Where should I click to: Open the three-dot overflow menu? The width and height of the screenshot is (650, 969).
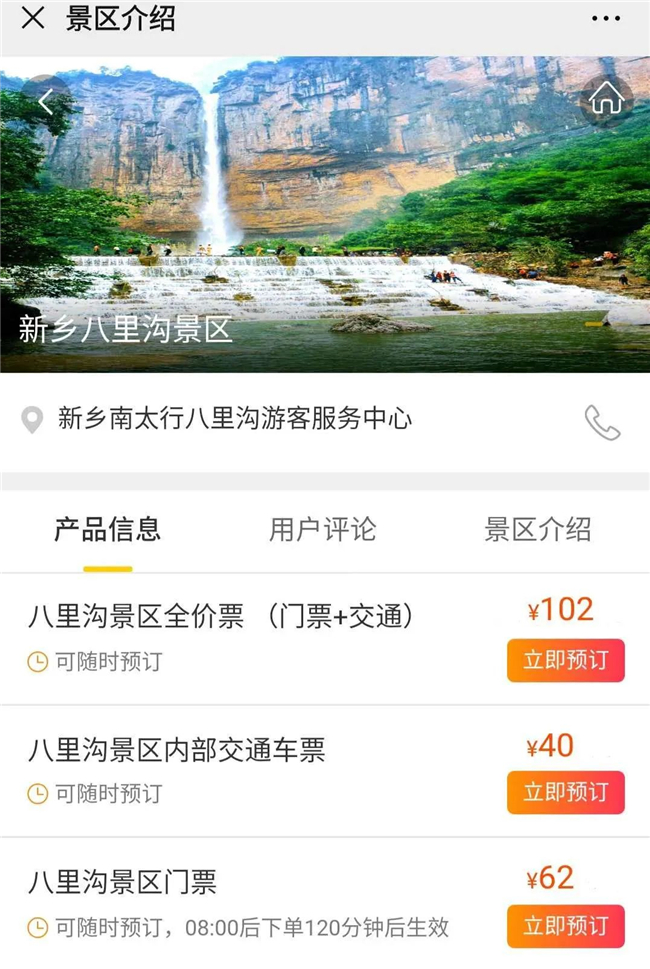[x=606, y=19]
